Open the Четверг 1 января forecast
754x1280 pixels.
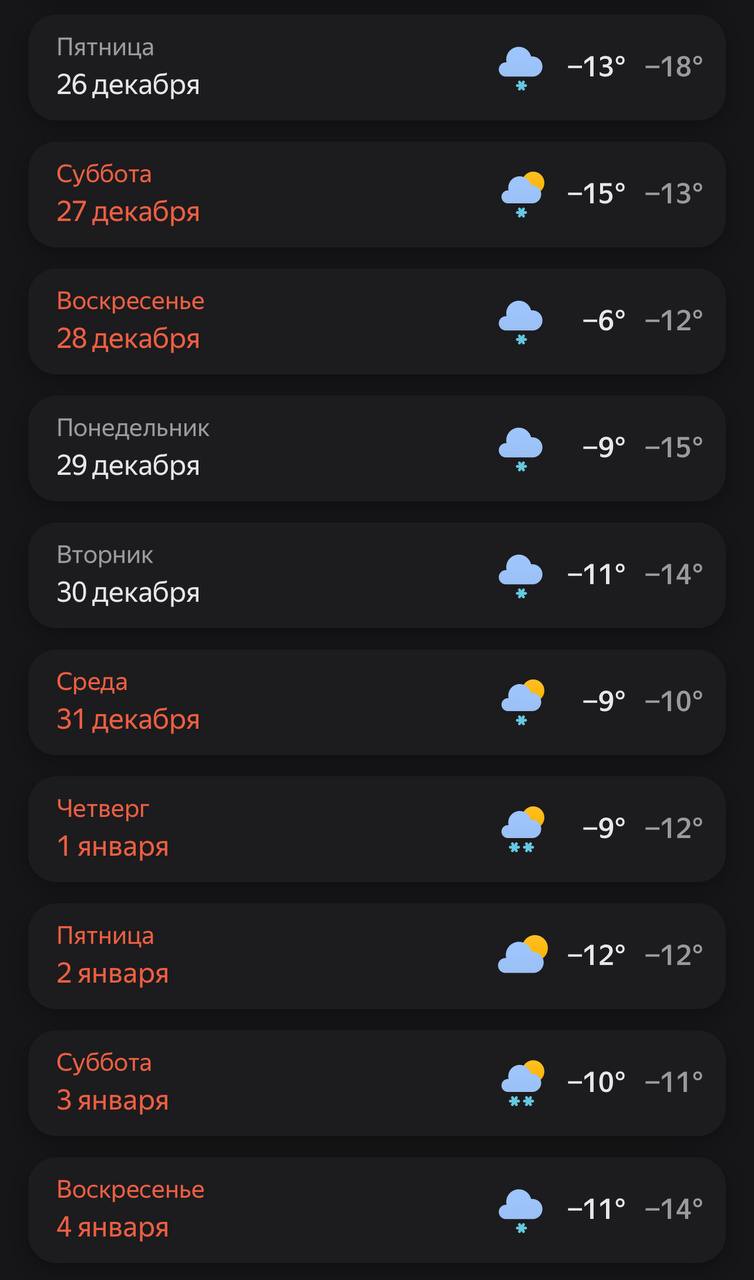coord(376,829)
